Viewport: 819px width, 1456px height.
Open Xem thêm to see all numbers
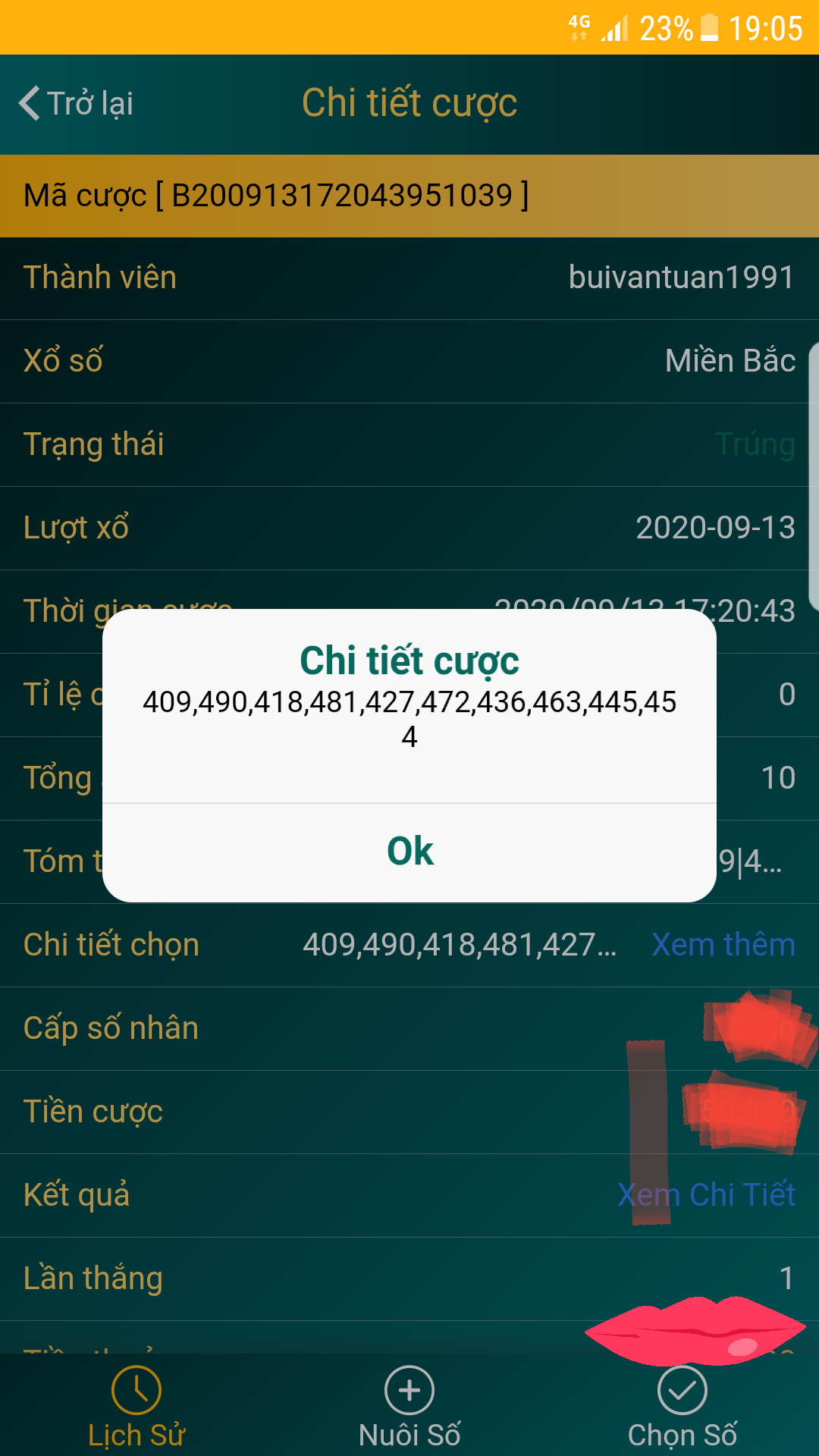coord(723,945)
